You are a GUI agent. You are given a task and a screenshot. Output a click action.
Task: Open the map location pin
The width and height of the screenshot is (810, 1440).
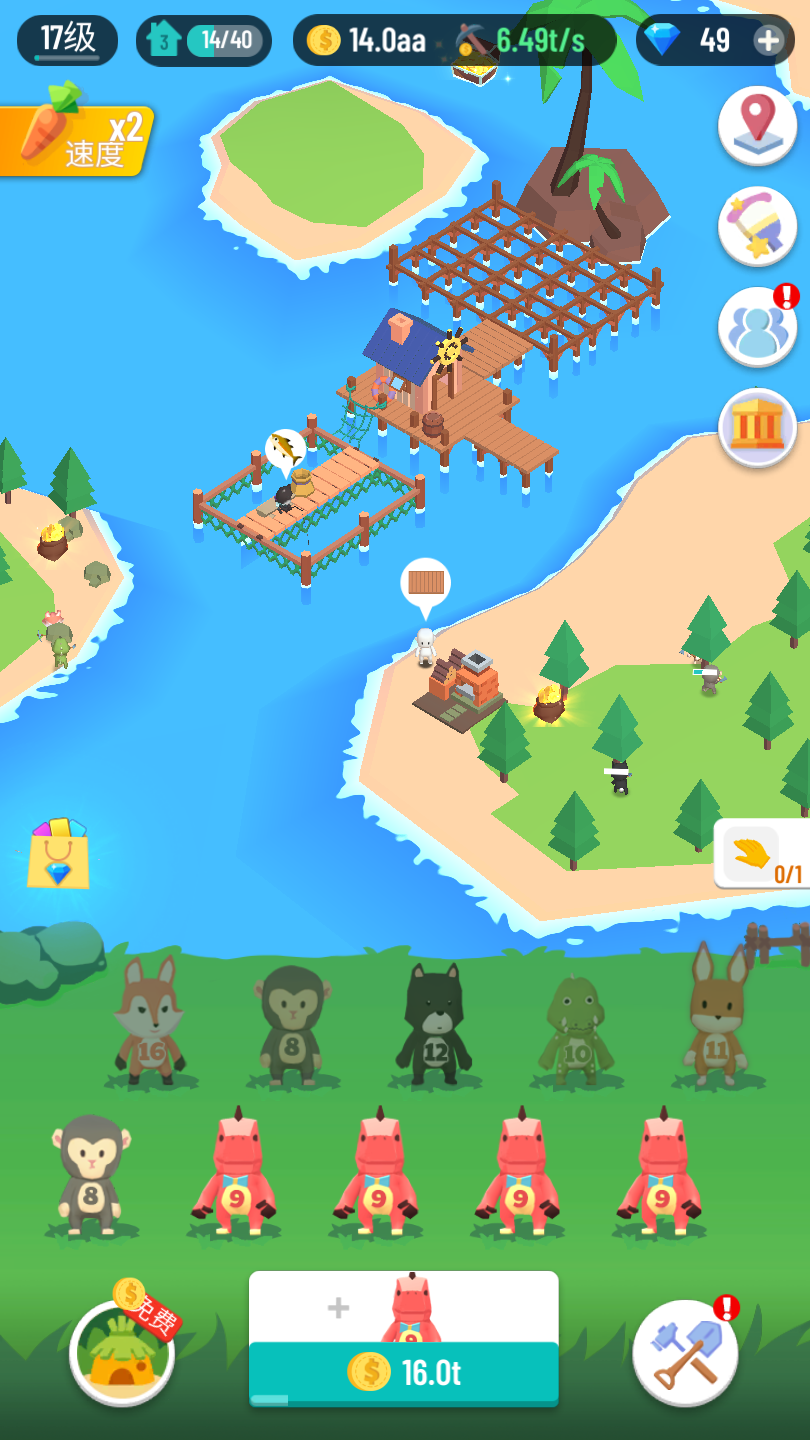pos(757,125)
